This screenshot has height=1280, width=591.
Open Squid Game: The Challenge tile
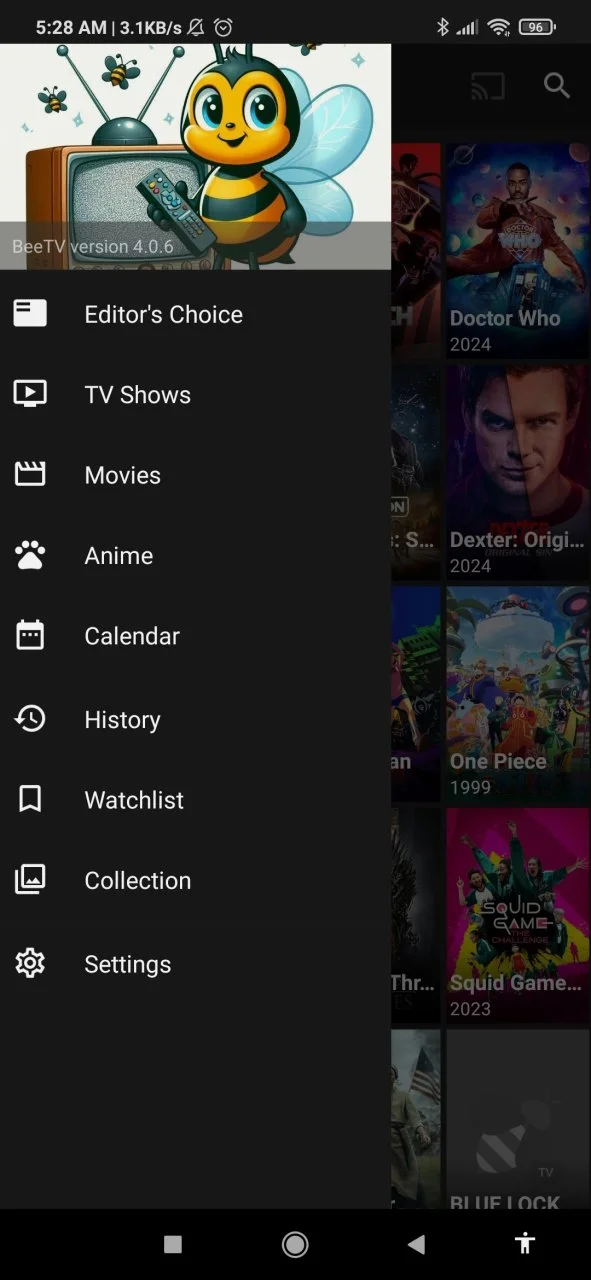(518, 916)
